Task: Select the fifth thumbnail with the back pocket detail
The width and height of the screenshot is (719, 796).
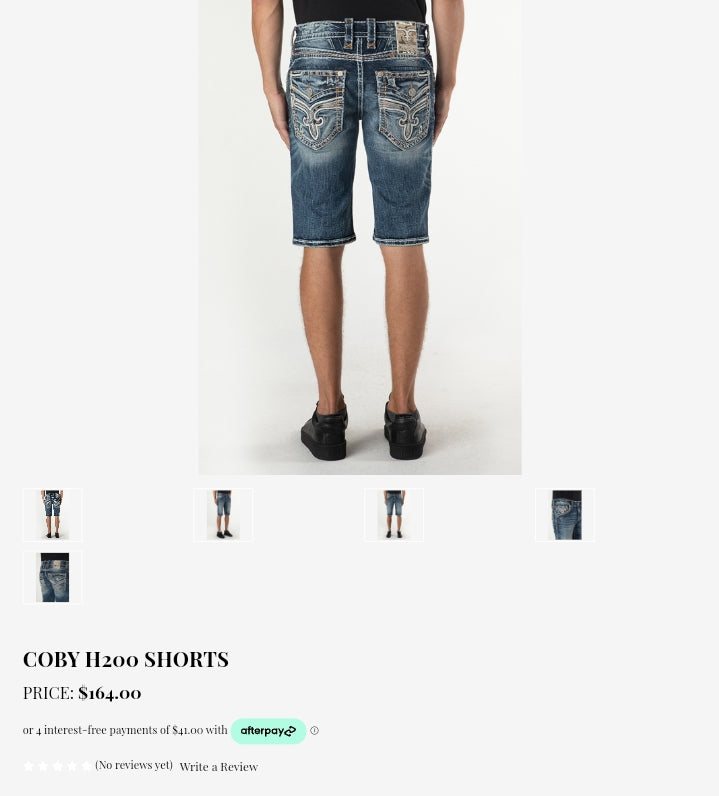Action: (53, 577)
